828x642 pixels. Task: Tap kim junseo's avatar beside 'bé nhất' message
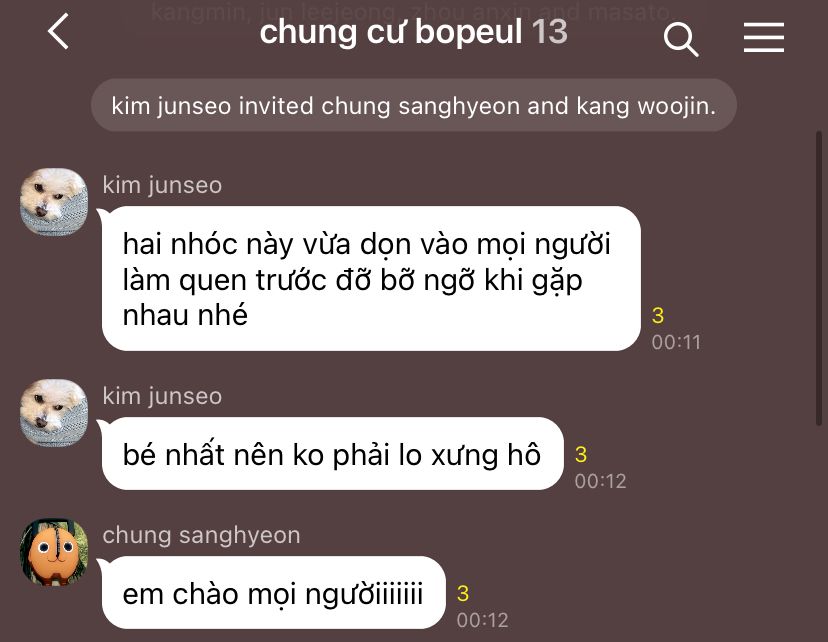pos(54,412)
